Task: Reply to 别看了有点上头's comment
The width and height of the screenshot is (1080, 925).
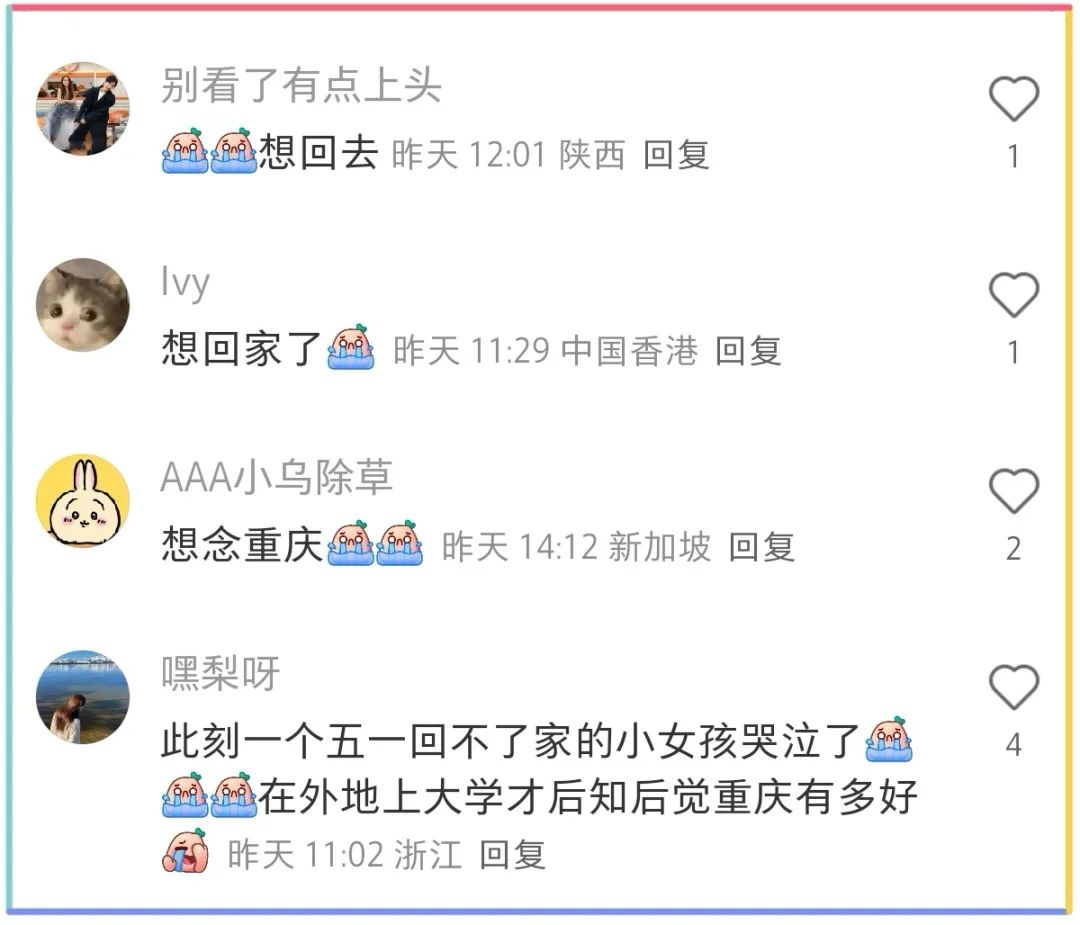Action: [676, 154]
